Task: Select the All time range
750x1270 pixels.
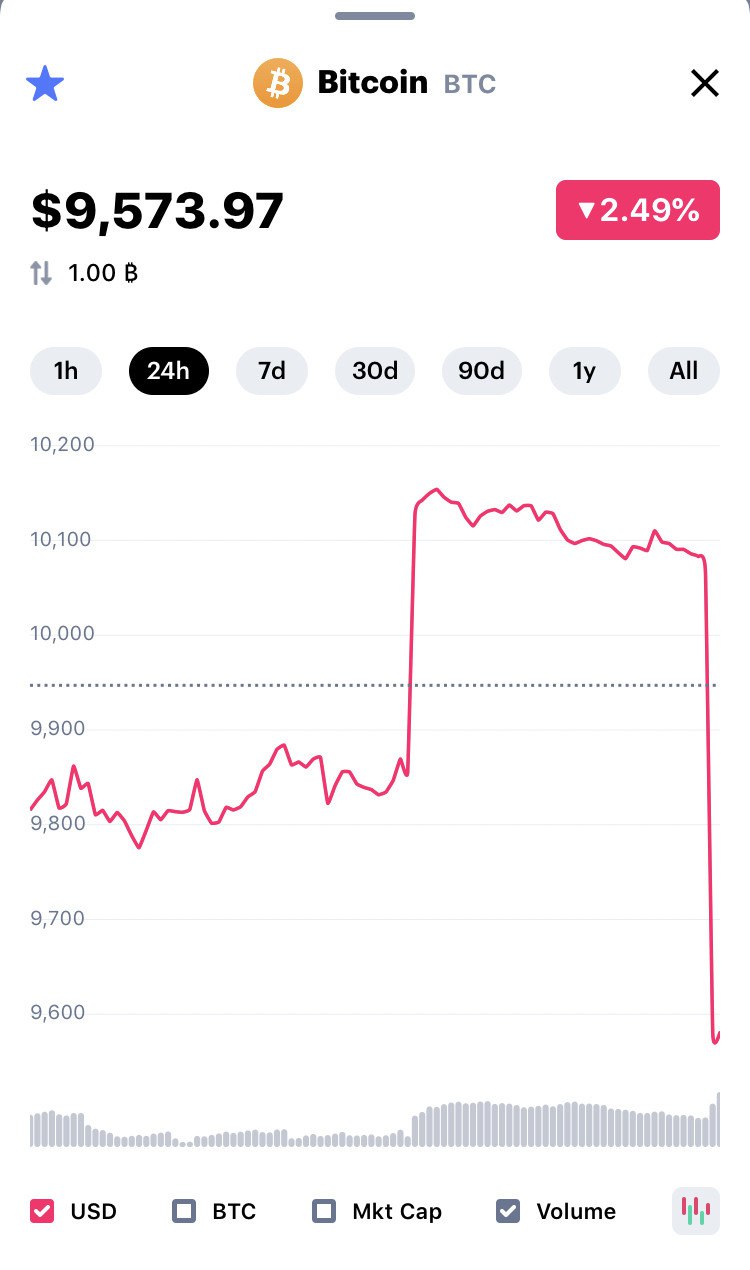Action: 684,371
